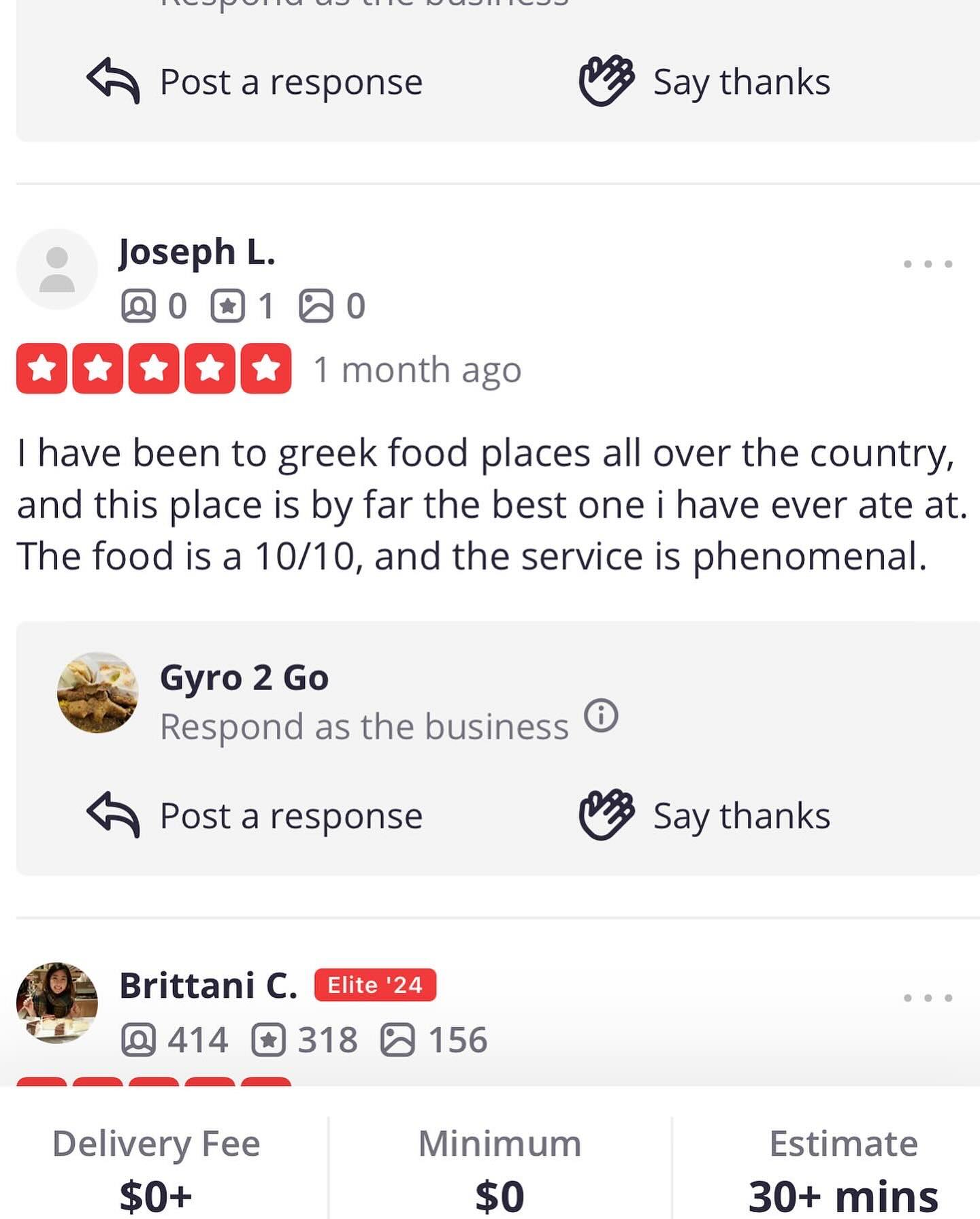Viewport: 980px width, 1219px height.
Task: Open overflow menu on Joseph L.'s review
Action: pyautogui.click(x=928, y=264)
